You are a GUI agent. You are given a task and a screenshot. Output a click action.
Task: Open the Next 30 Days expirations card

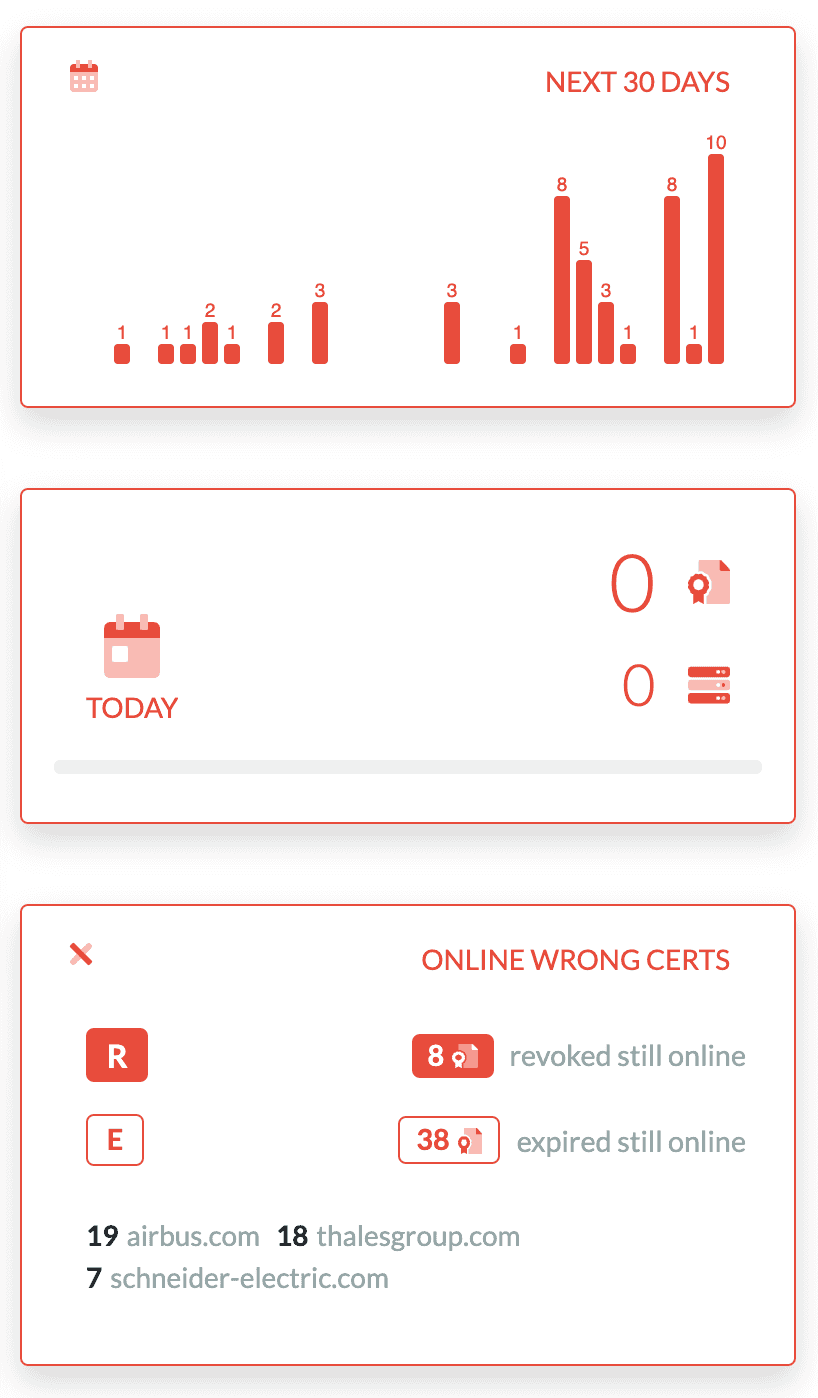click(637, 82)
